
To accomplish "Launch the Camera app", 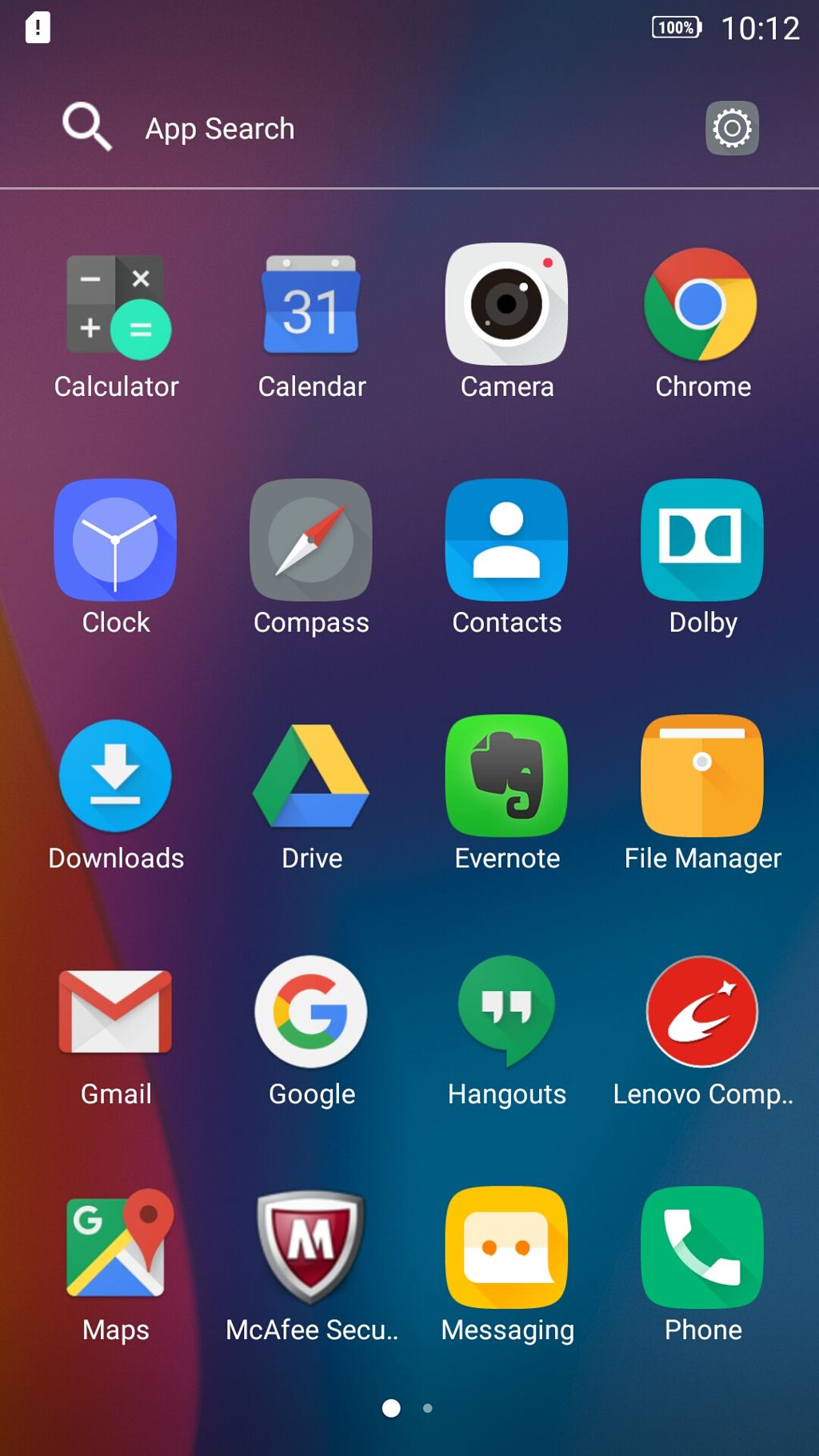I will 506,305.
